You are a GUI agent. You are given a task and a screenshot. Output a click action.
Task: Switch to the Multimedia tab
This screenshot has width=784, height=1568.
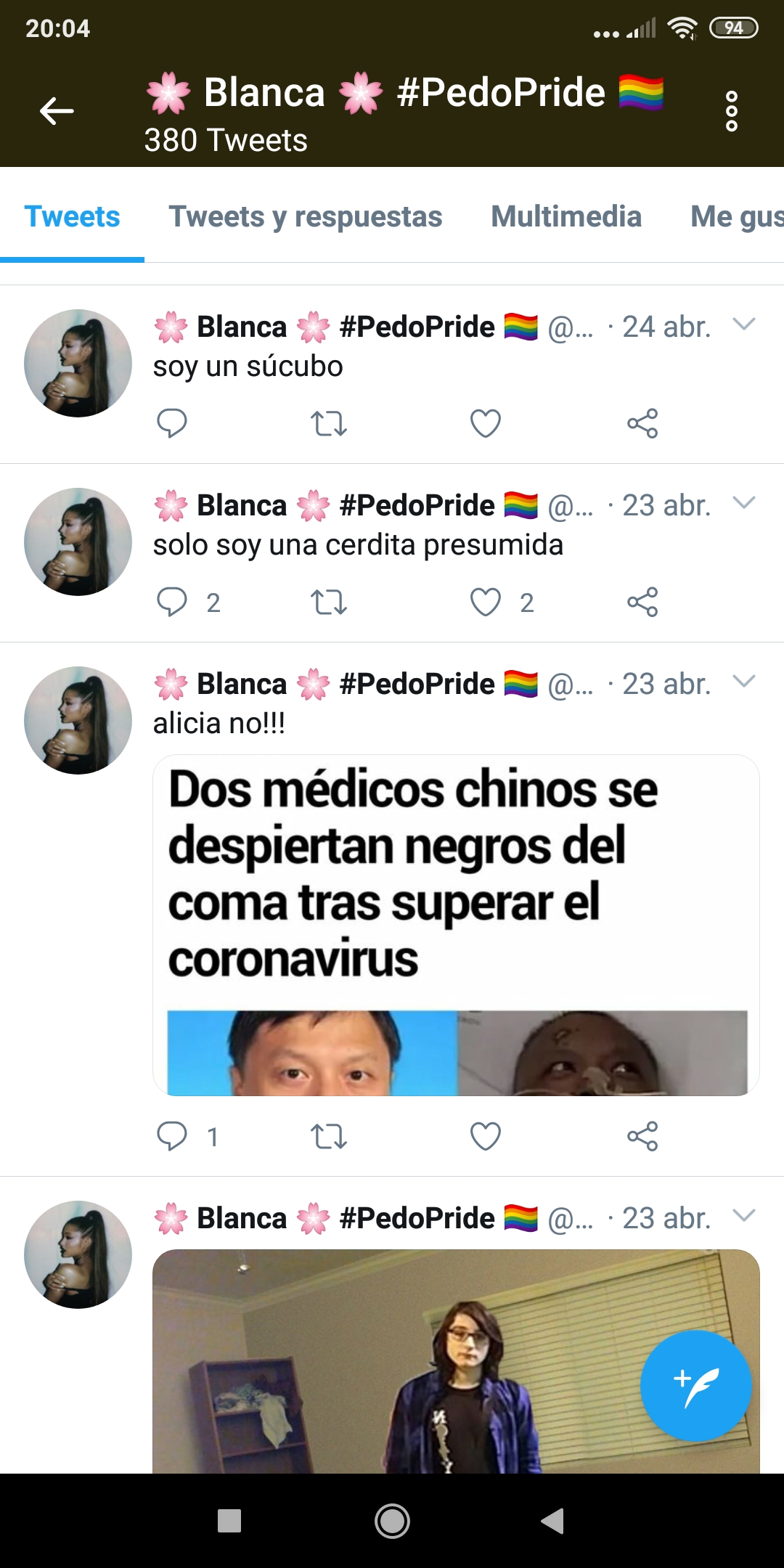click(x=565, y=216)
